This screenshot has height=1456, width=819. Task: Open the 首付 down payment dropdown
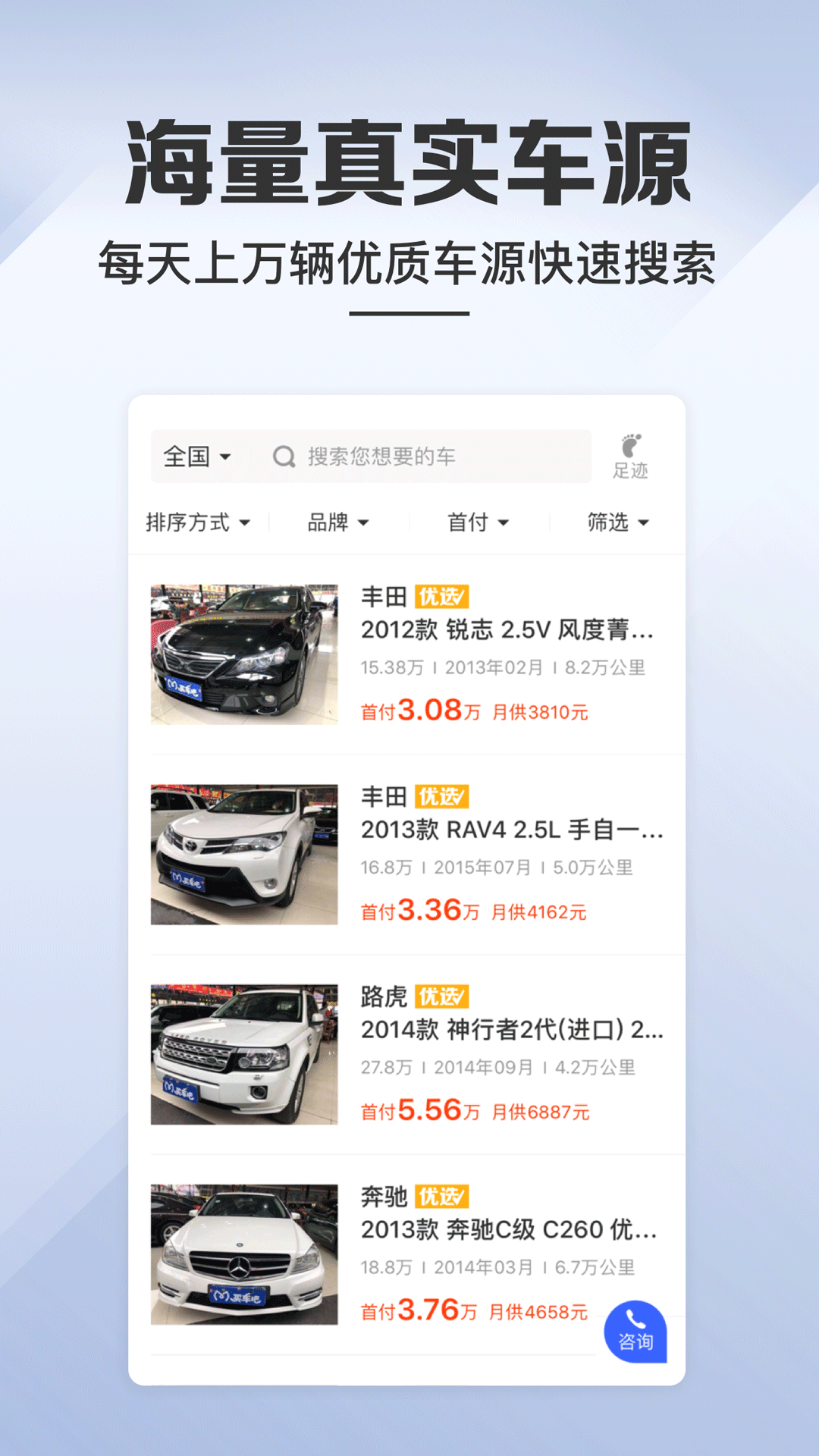click(x=478, y=522)
